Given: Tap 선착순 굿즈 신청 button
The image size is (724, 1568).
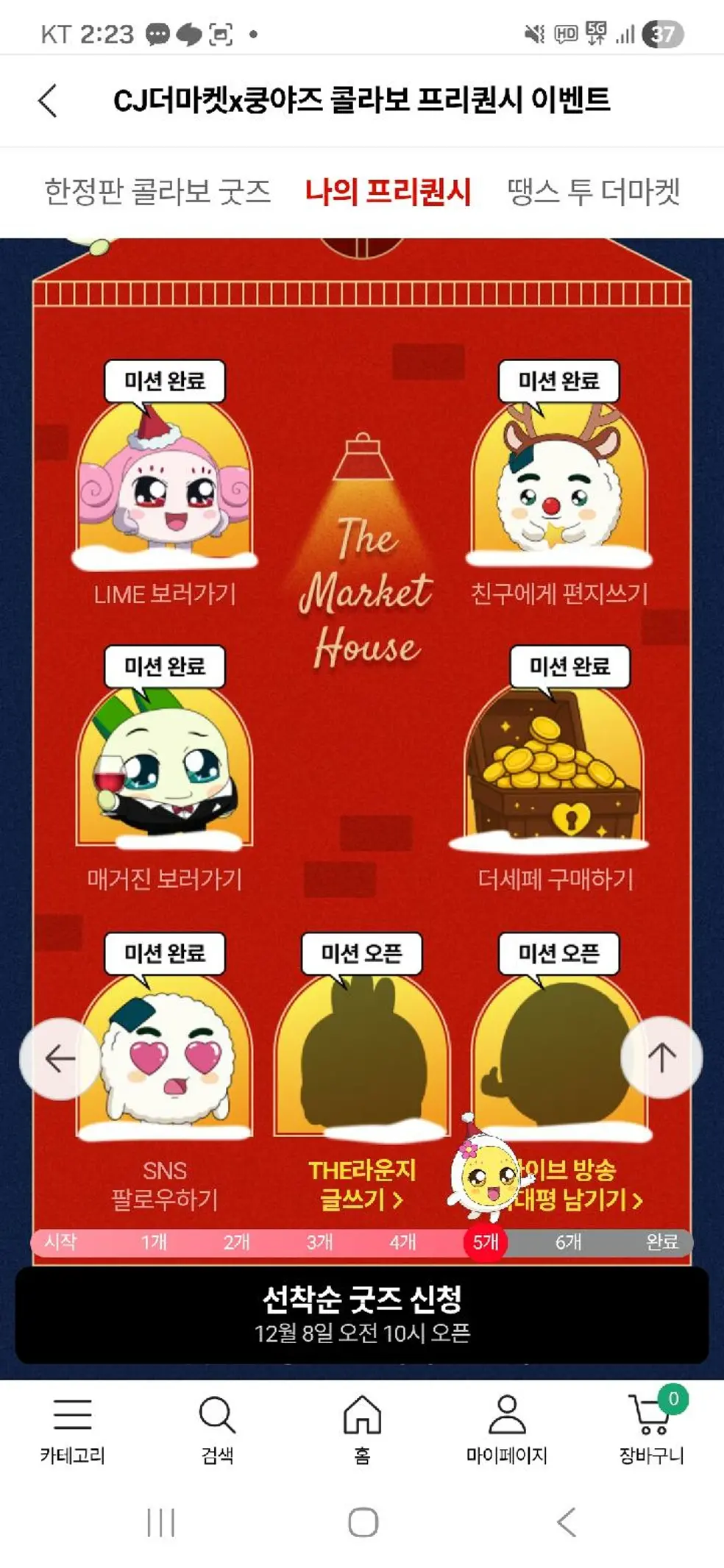Looking at the screenshot, I should (362, 1314).
